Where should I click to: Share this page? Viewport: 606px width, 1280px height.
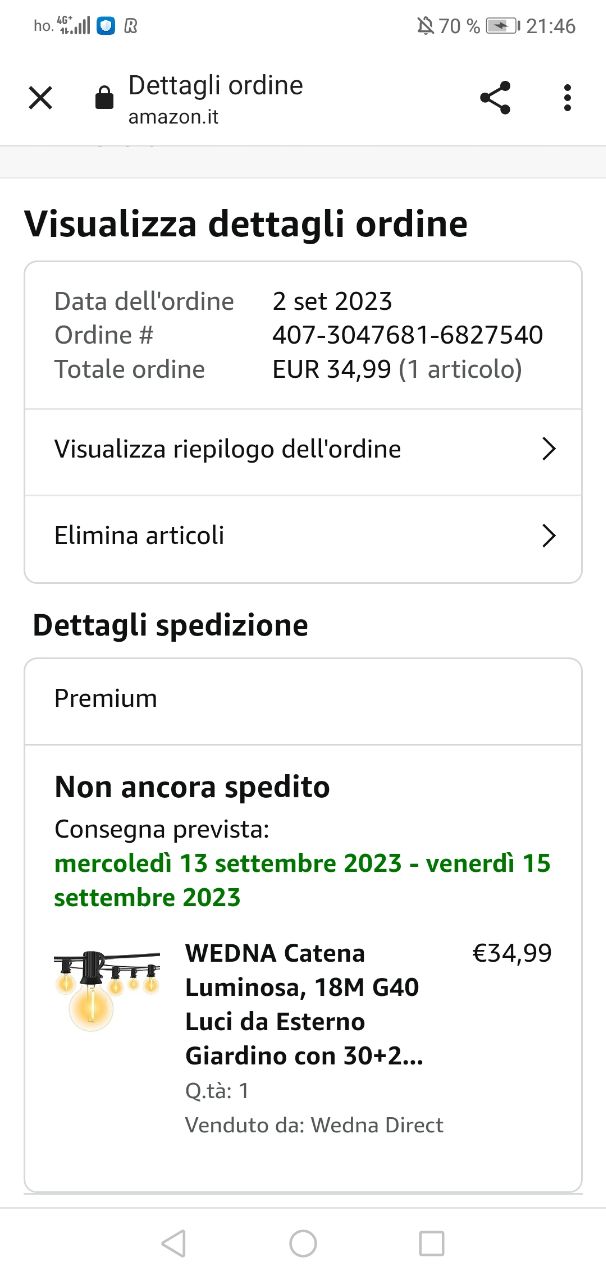pos(496,98)
